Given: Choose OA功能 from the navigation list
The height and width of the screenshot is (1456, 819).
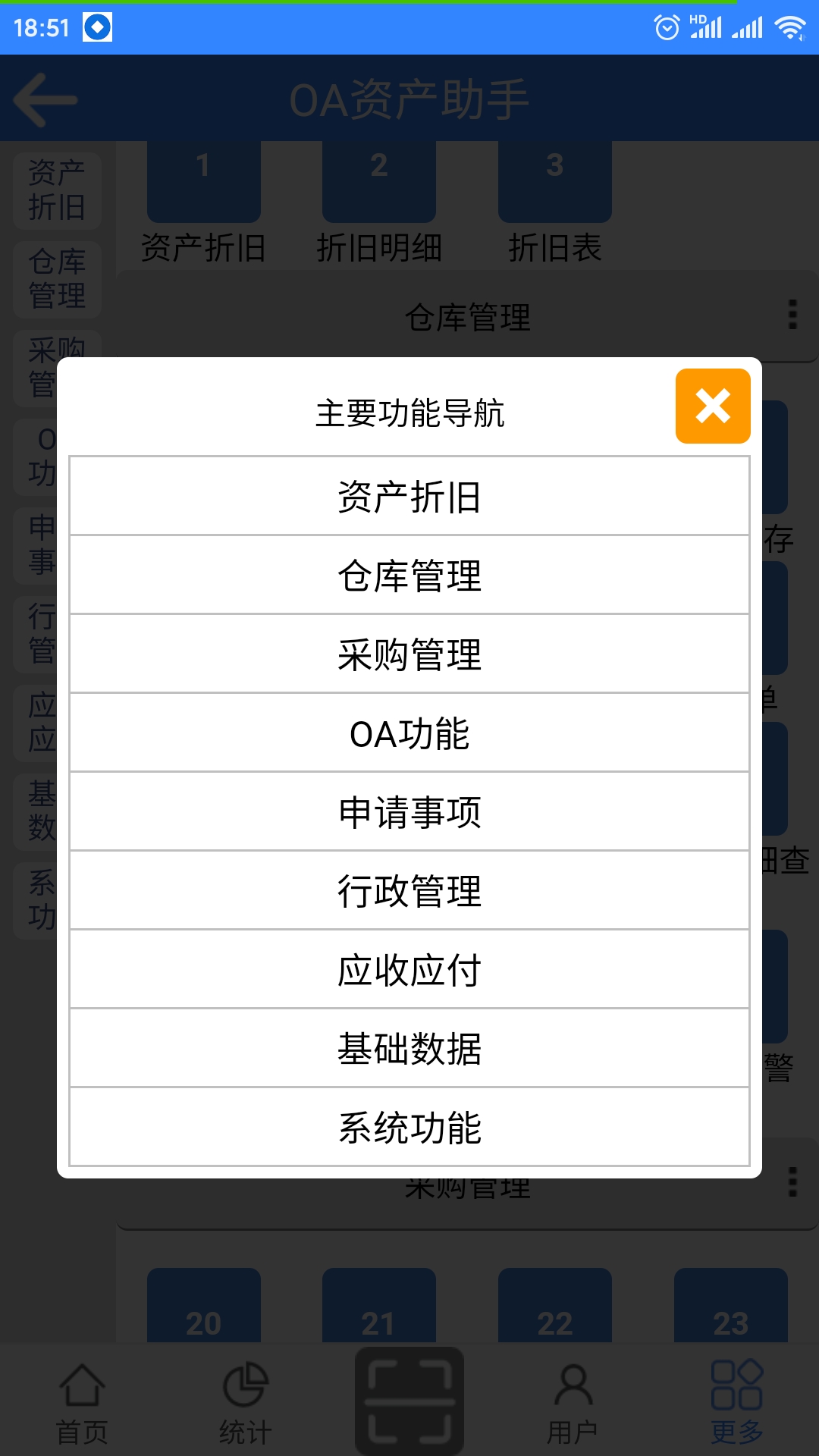Looking at the screenshot, I should [409, 733].
